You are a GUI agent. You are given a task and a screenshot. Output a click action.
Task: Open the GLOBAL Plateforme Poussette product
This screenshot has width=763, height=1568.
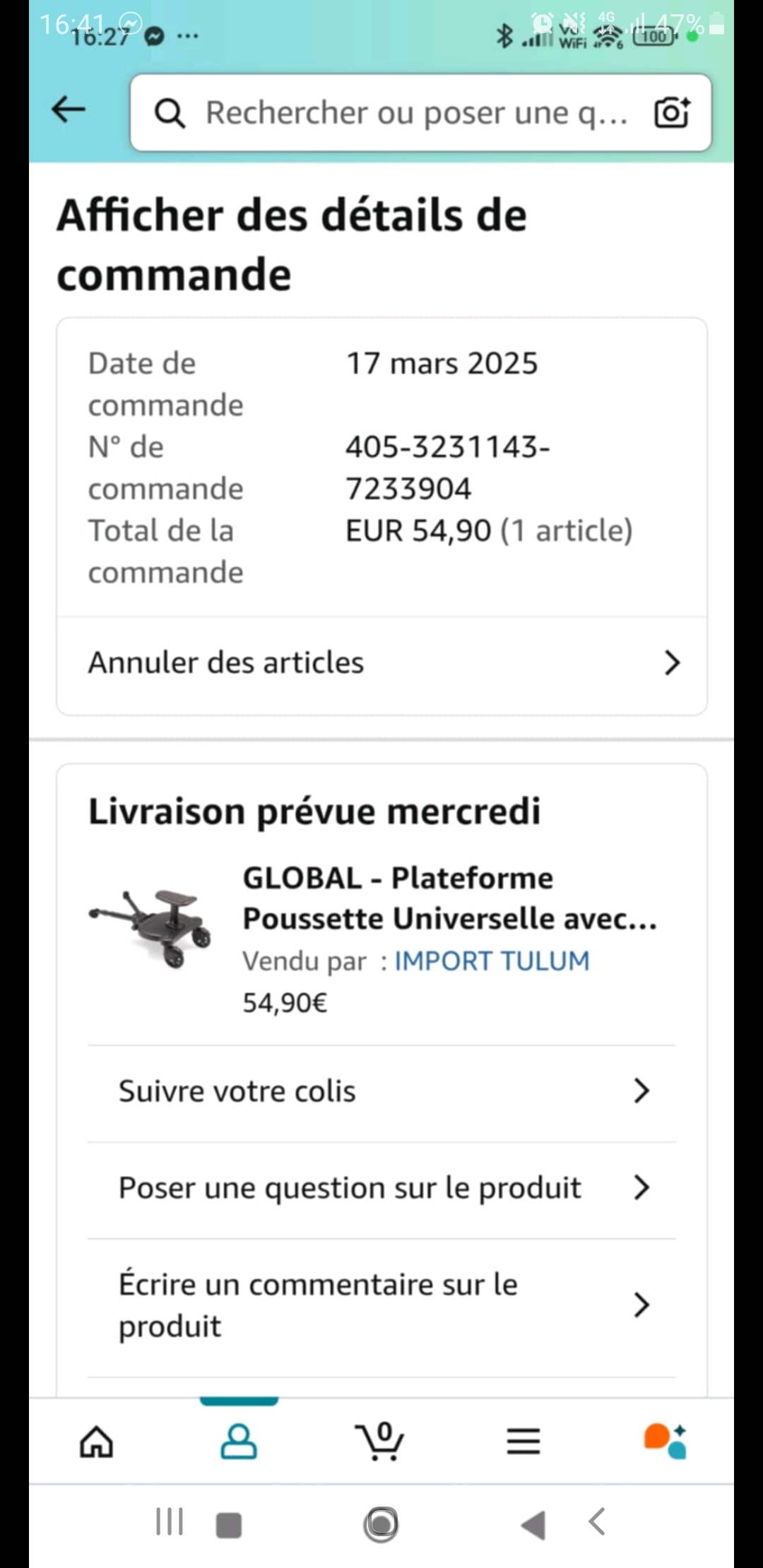click(x=450, y=898)
